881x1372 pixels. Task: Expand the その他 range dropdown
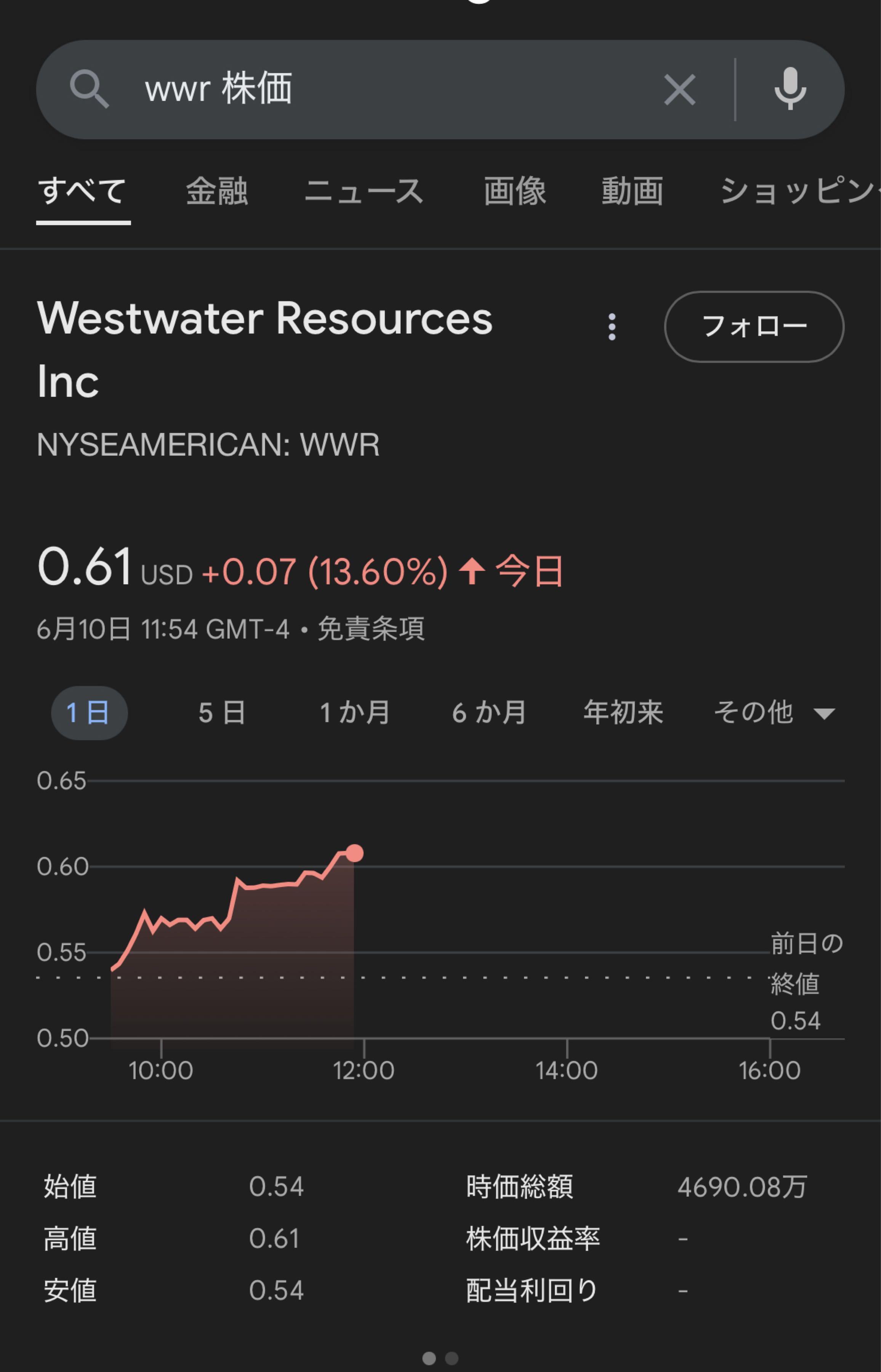[x=774, y=713]
